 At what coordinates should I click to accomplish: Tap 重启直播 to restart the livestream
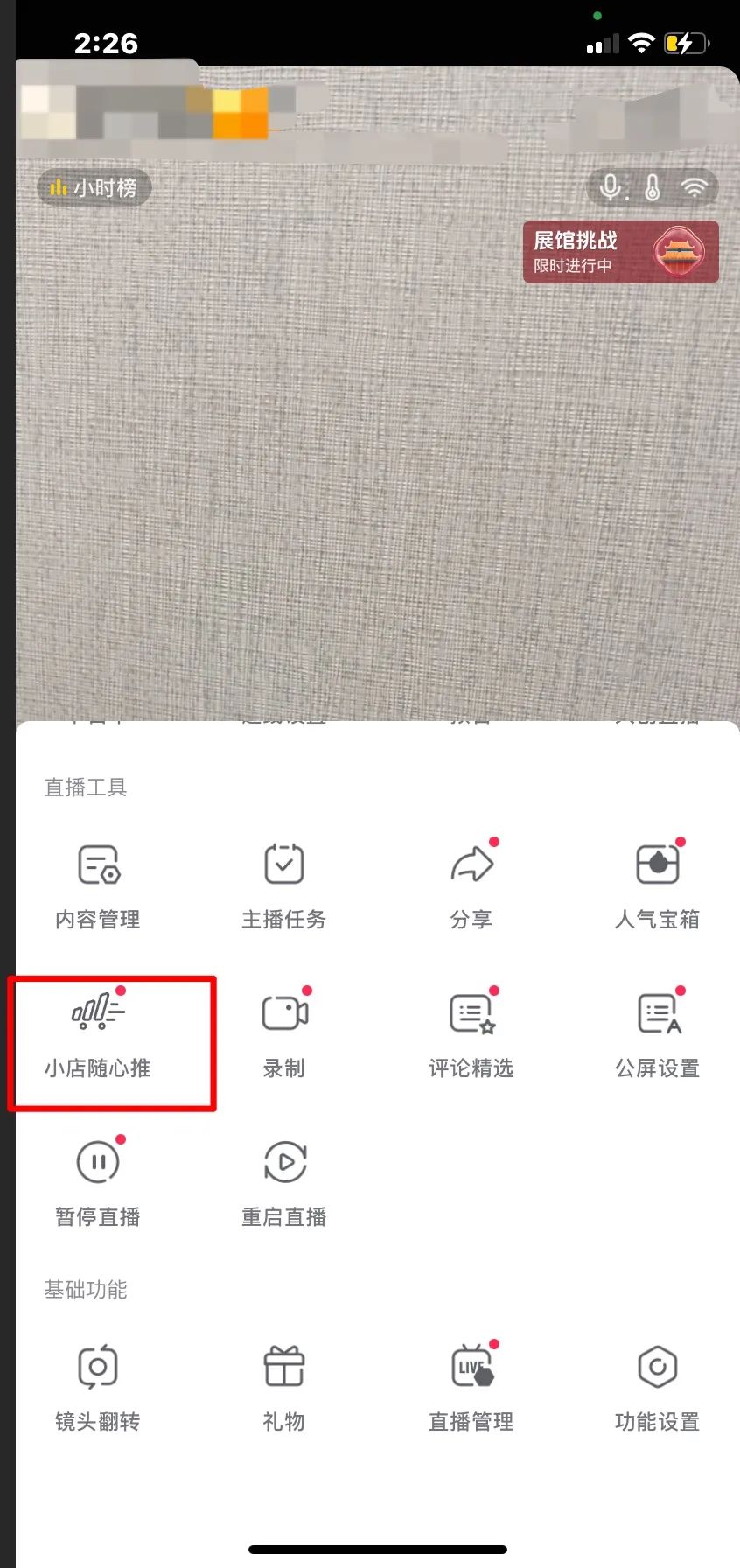(x=284, y=1182)
